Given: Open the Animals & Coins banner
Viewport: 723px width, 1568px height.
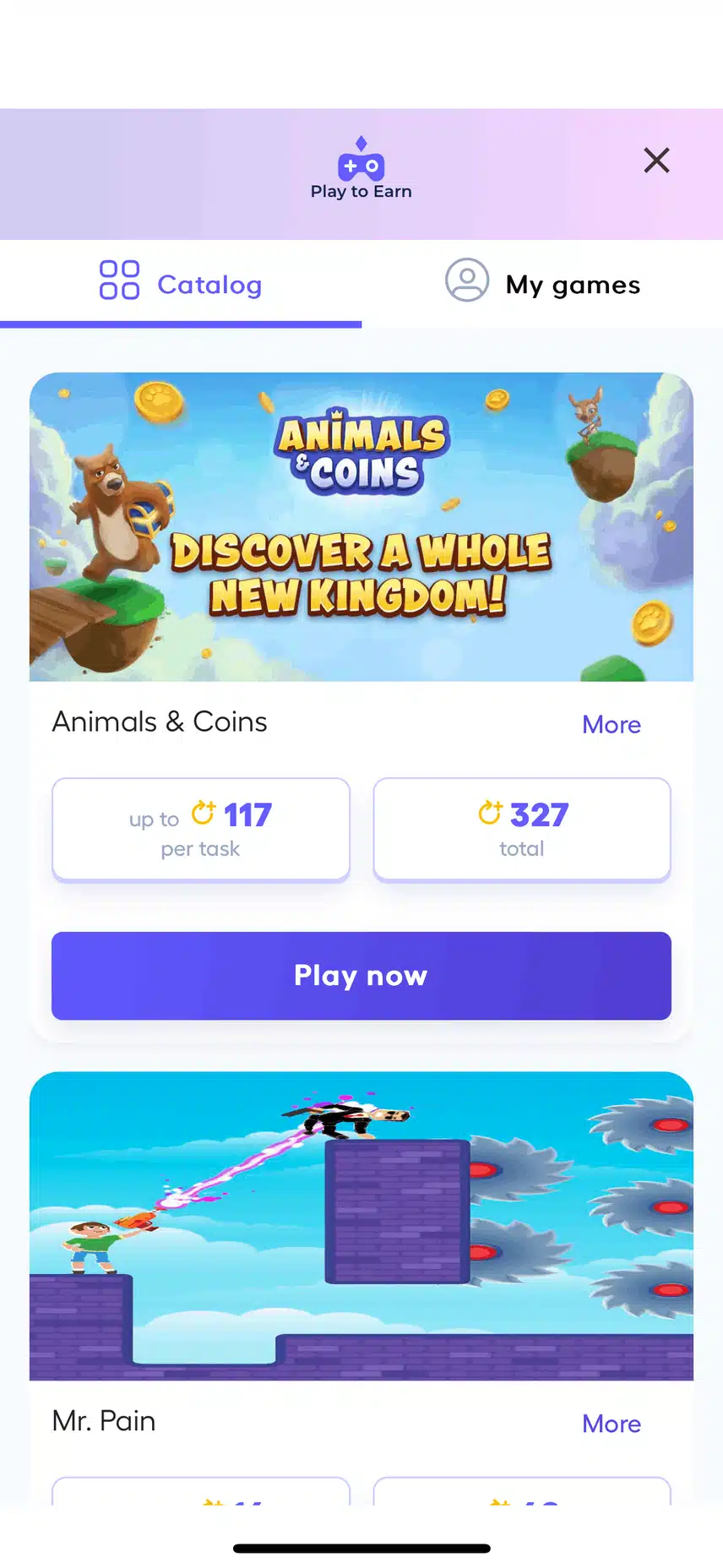Looking at the screenshot, I should [x=361, y=526].
